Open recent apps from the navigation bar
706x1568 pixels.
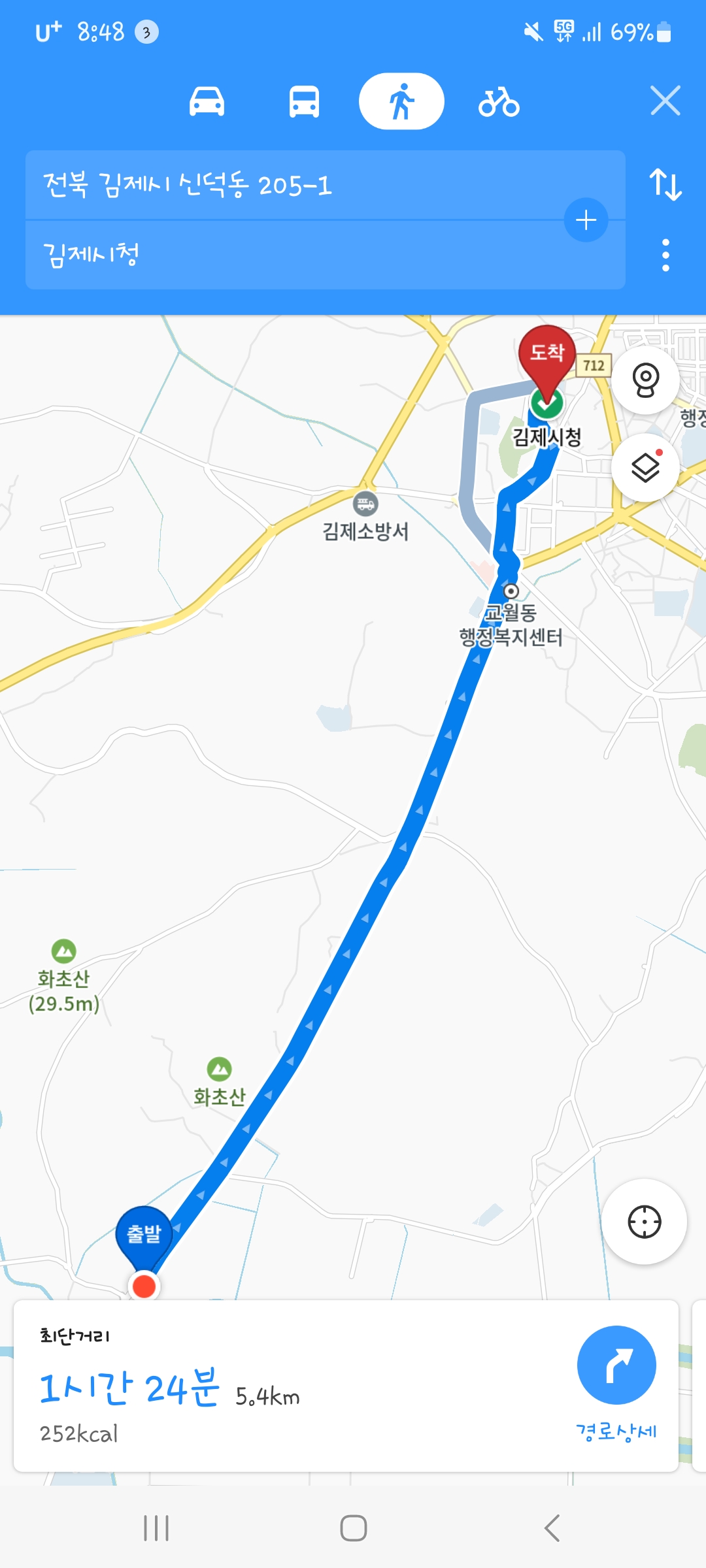[156, 1528]
